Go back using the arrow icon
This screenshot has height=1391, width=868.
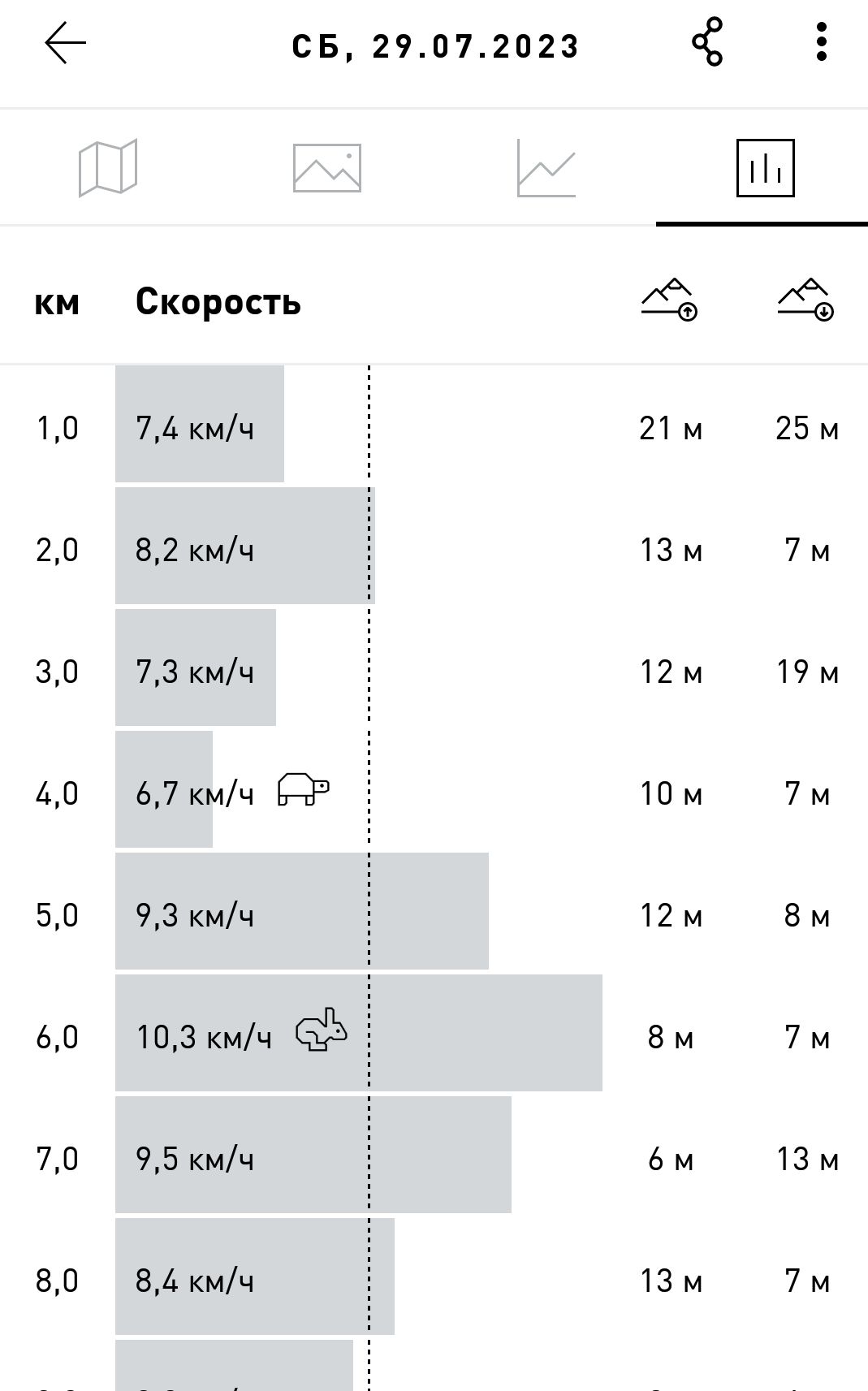point(65,44)
